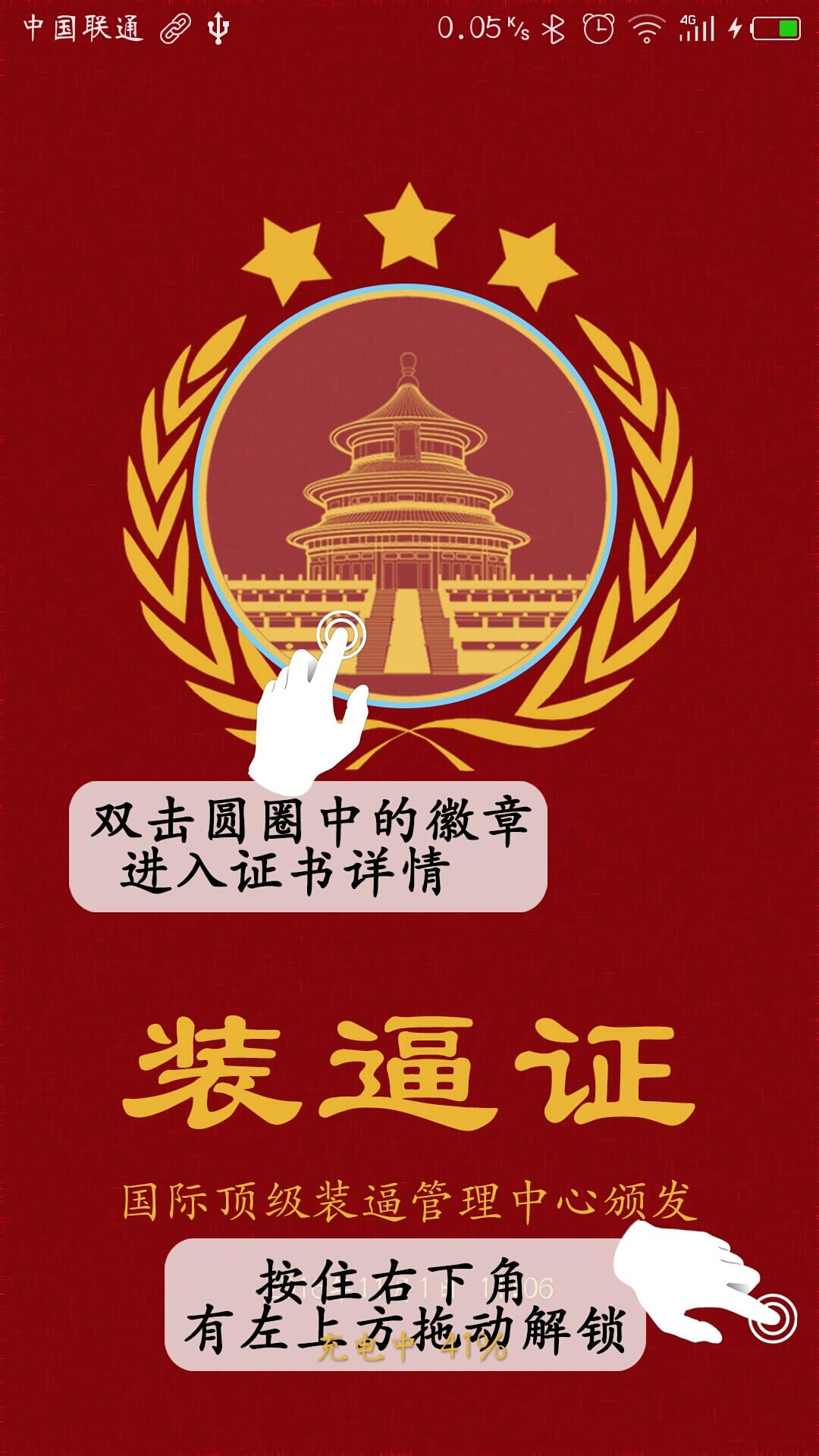Tap the unlock ring at bottom-right corner
This screenshot has height=1456, width=819.
click(x=772, y=1319)
